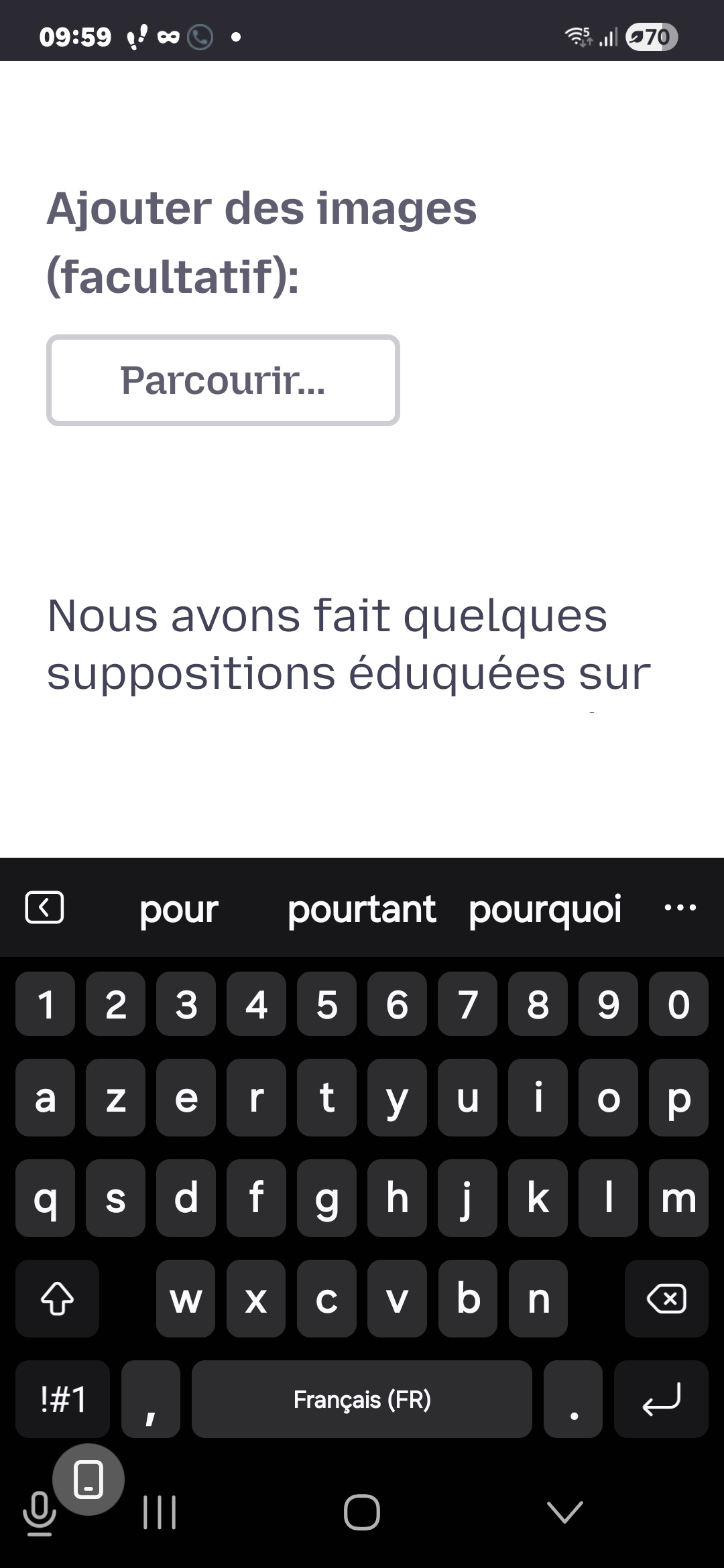
Task: Start voice input with the microphone icon
Action: click(39, 1513)
